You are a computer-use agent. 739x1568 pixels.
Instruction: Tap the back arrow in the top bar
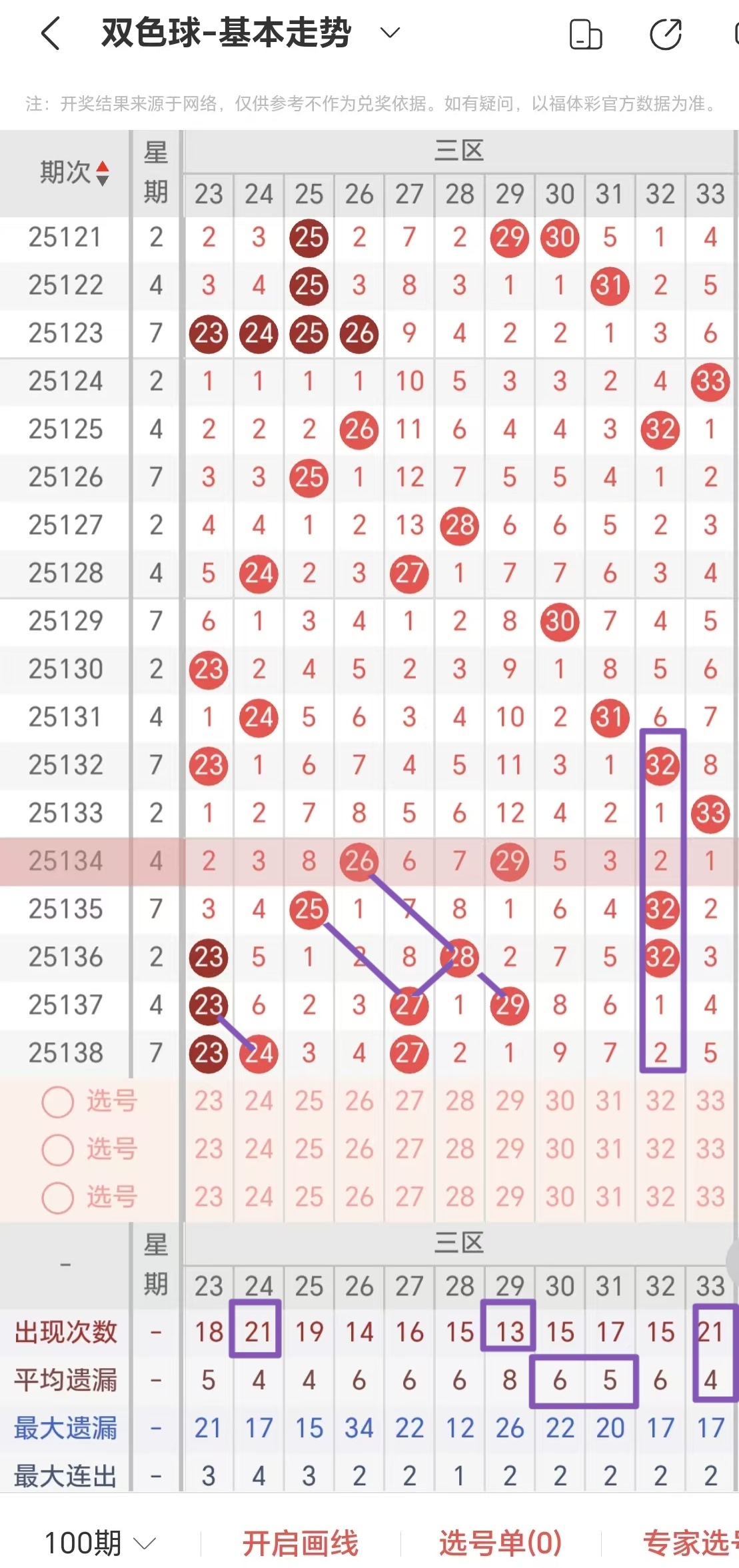click(x=49, y=32)
